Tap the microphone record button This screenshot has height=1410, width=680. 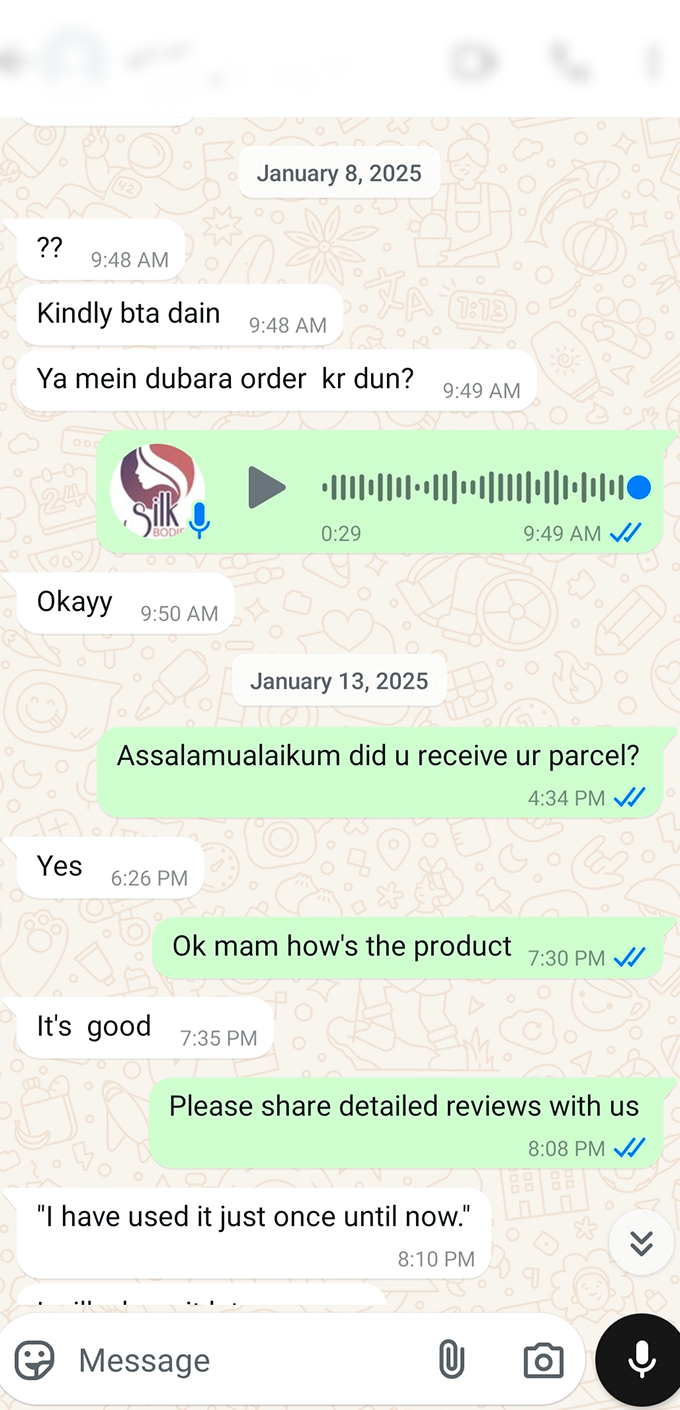pos(641,1360)
